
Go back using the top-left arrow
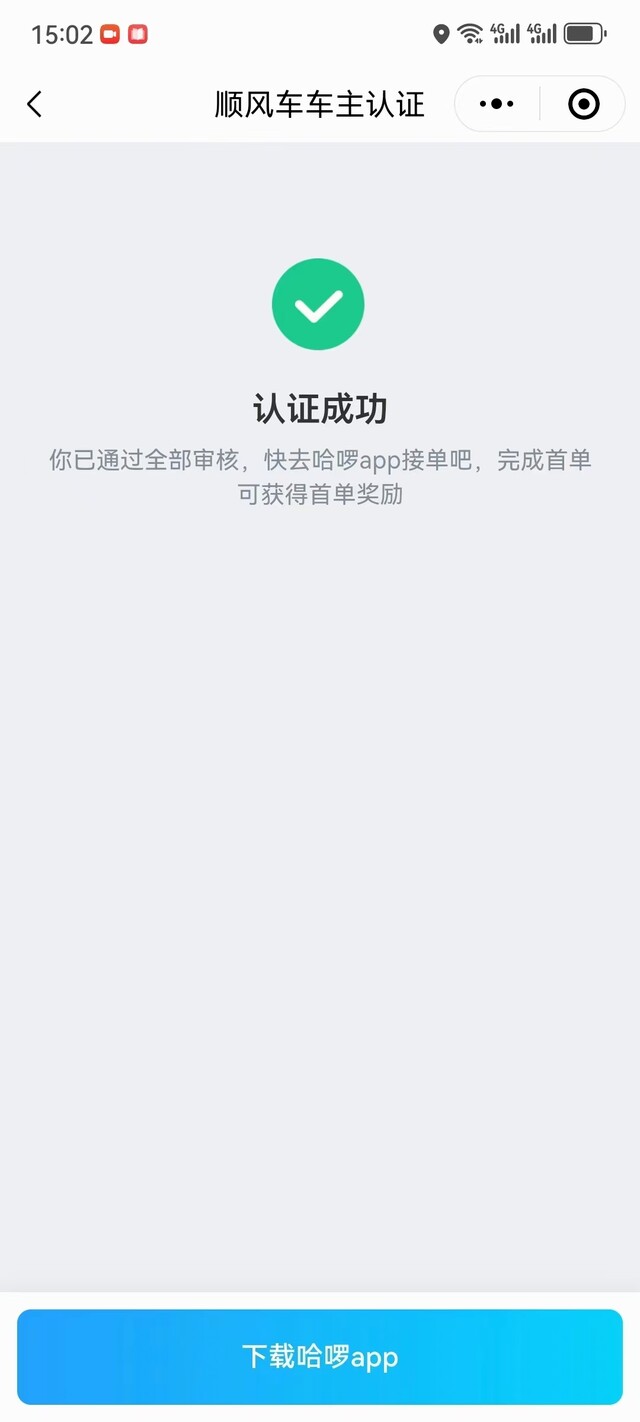pyautogui.click(x=35, y=104)
